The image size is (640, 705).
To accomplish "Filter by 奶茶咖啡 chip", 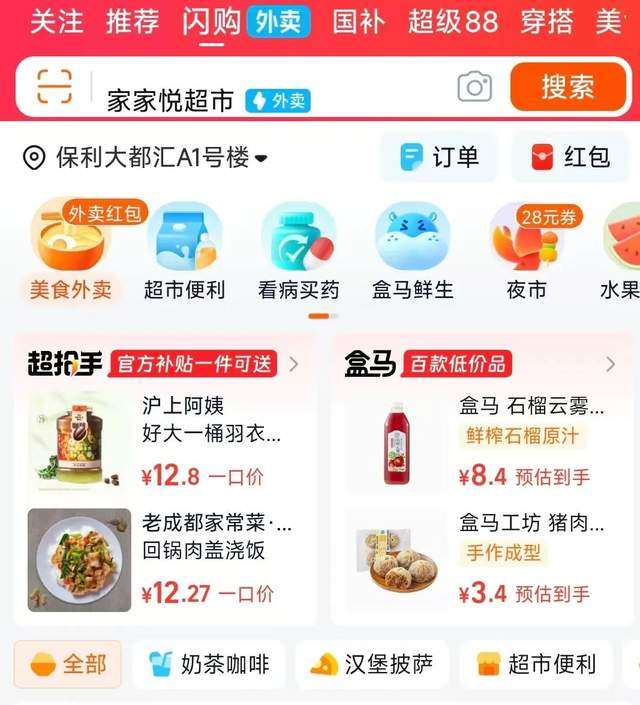I will [x=205, y=664].
